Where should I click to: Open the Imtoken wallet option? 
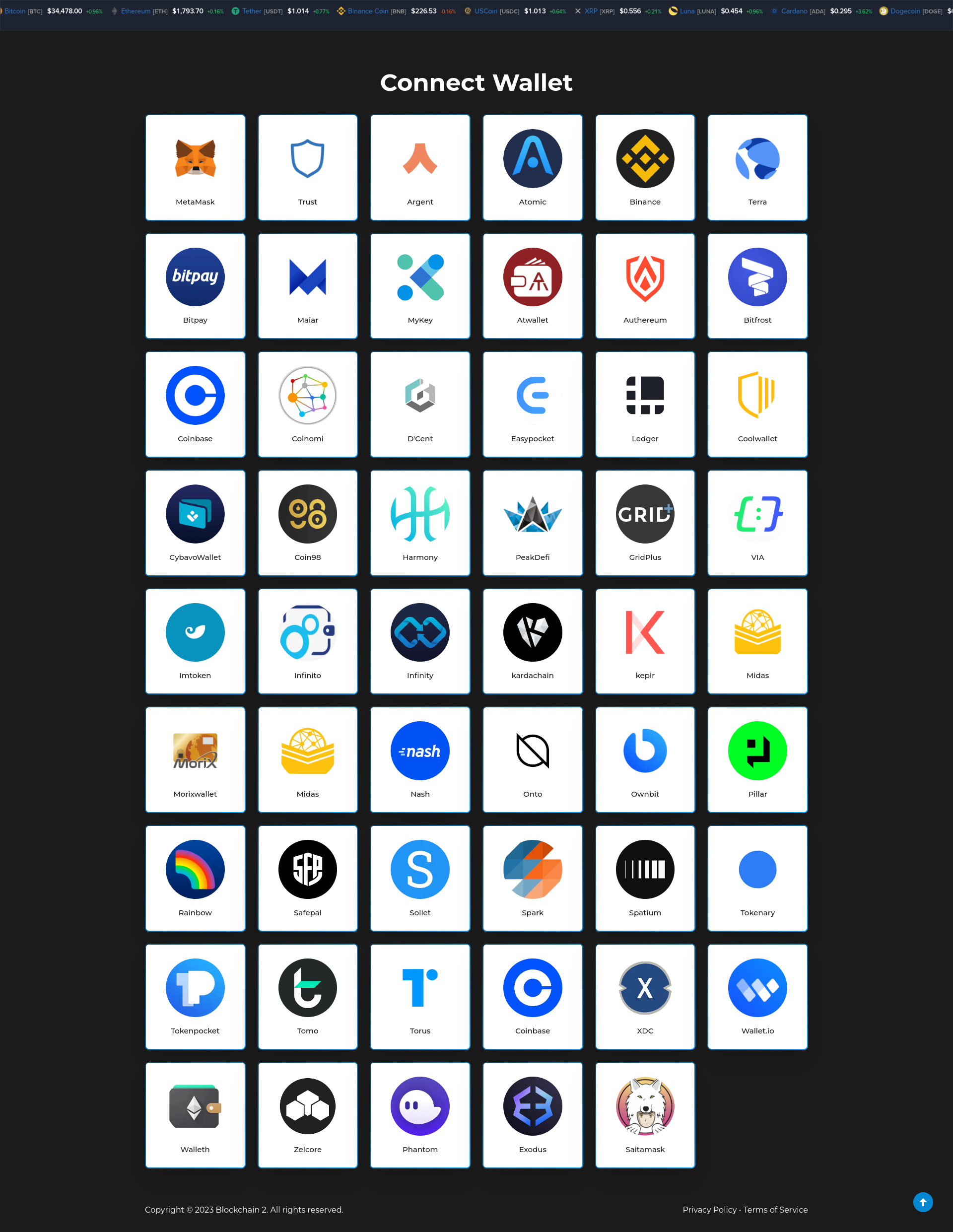[x=195, y=641]
